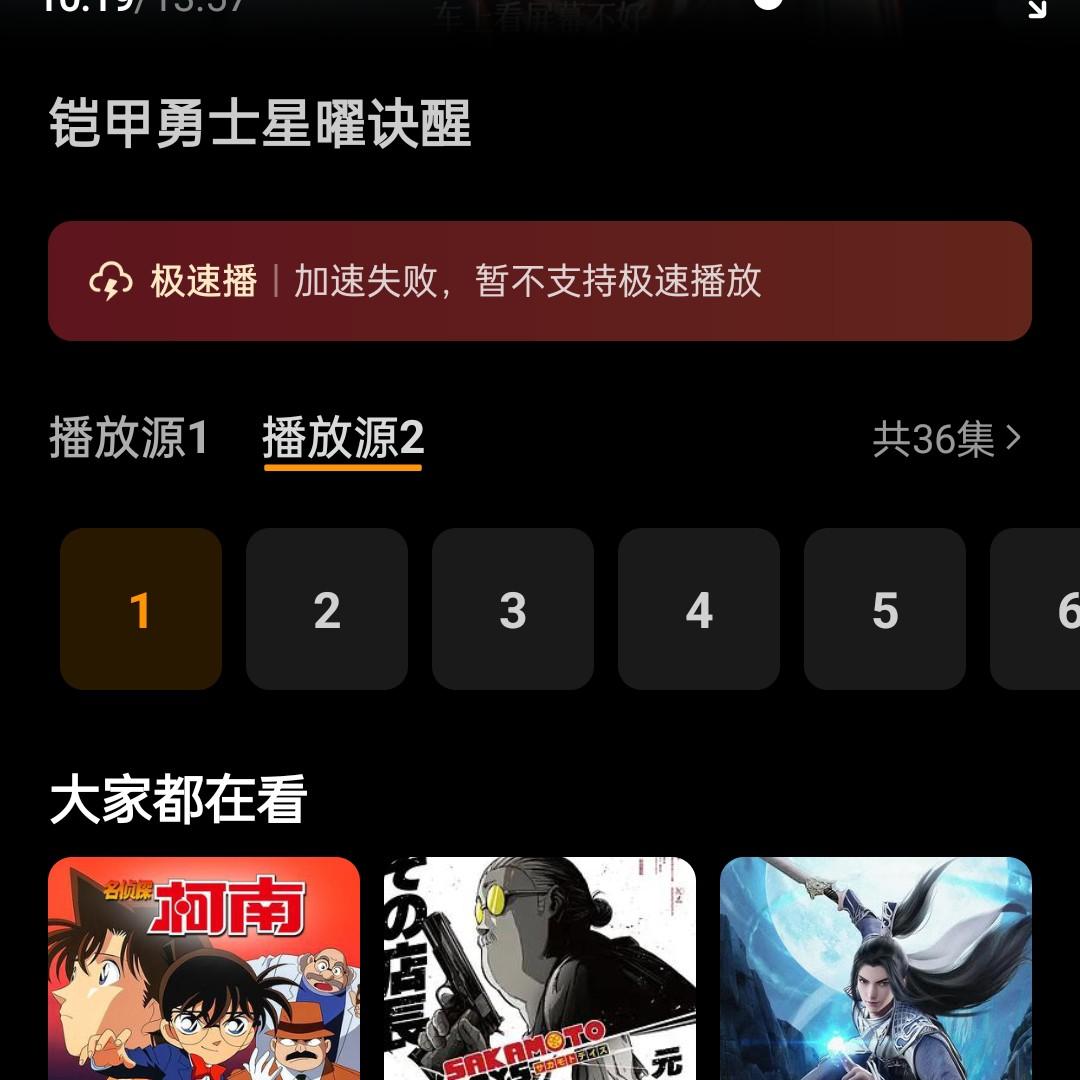Viewport: 1080px width, 1080px height.
Task: Select the 播放源2 tab
Action: point(343,438)
